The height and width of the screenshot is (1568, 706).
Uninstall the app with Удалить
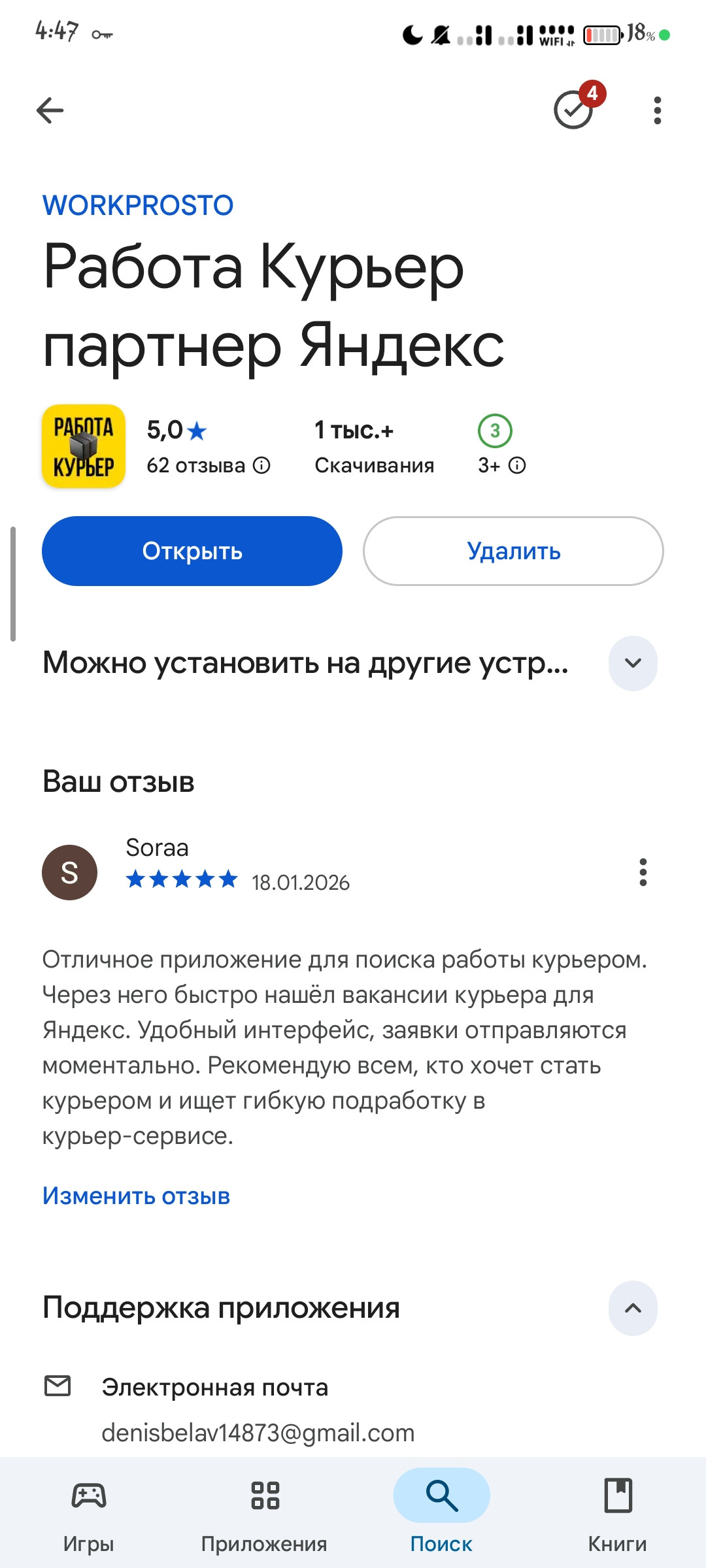point(513,551)
